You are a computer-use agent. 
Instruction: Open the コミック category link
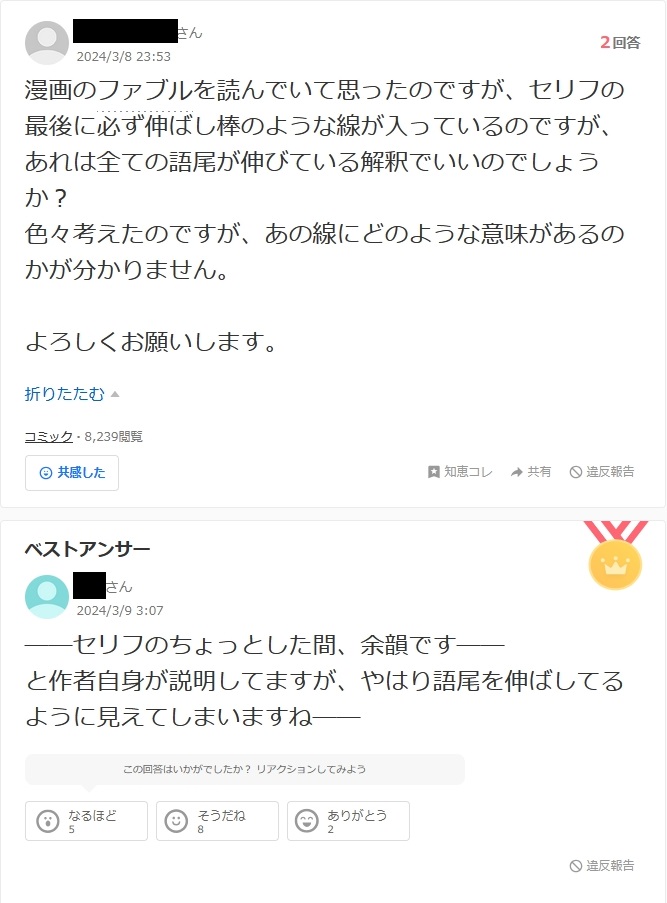[48, 436]
